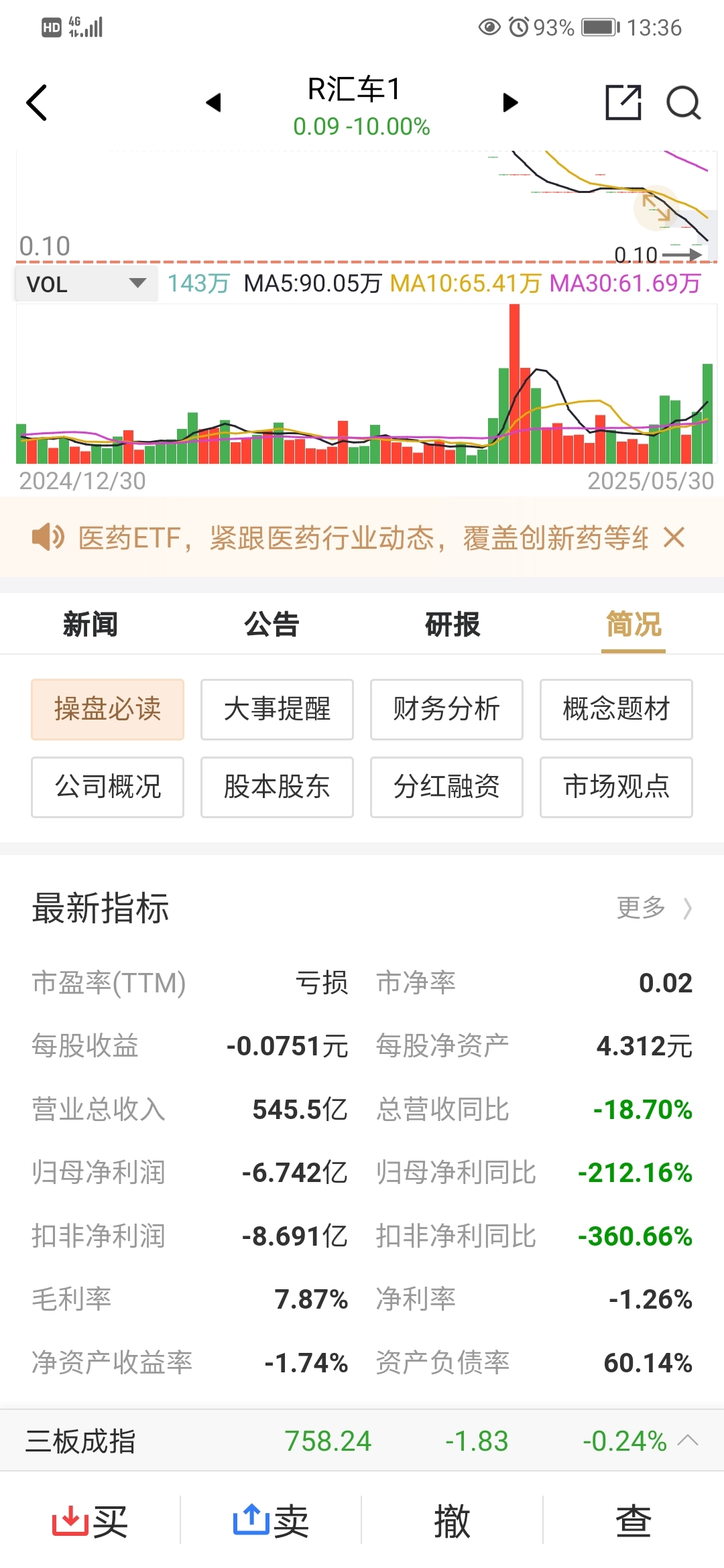
Task: Share this stock page
Action: pyautogui.click(x=623, y=103)
